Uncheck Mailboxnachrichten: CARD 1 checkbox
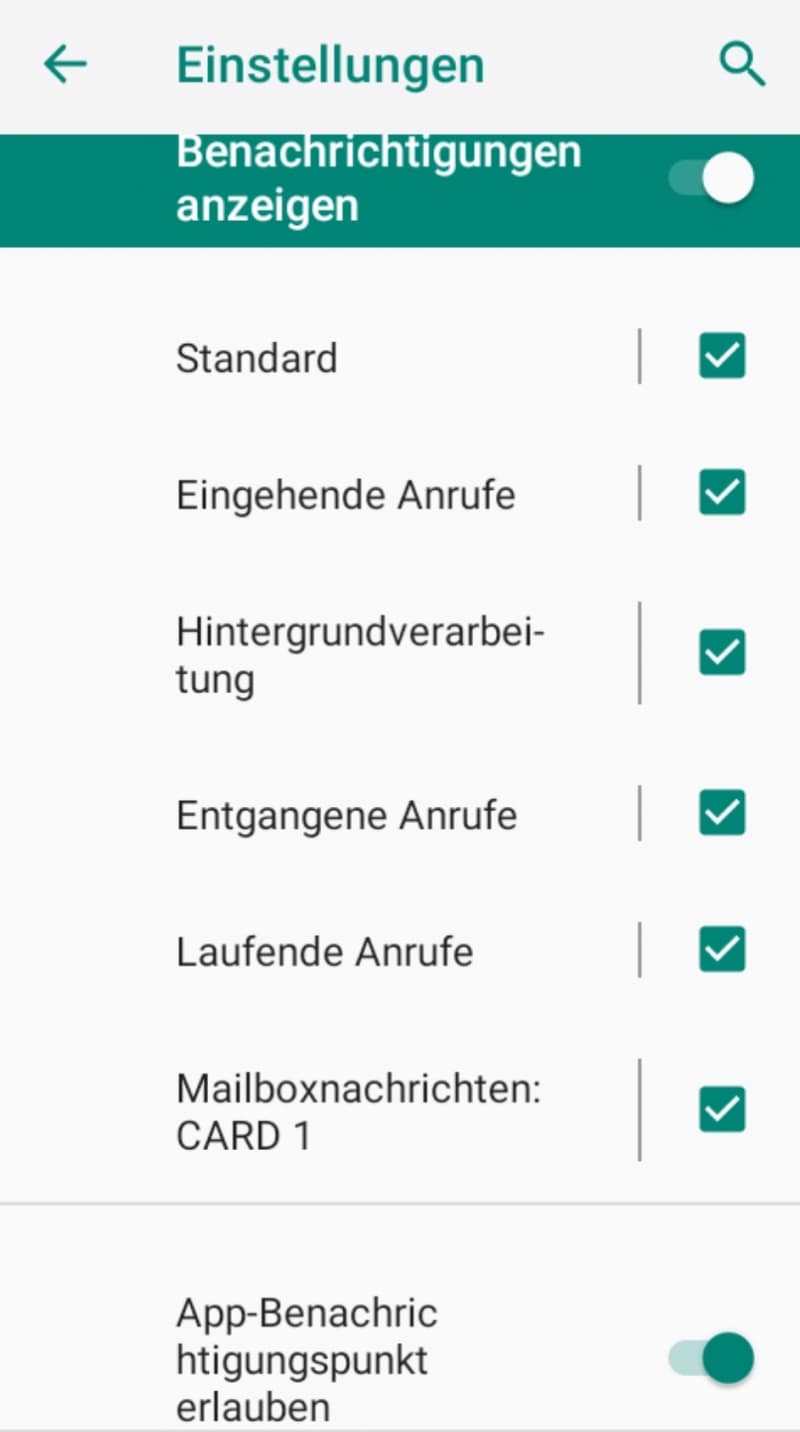Viewport: 800px width, 1432px height. click(x=722, y=1109)
